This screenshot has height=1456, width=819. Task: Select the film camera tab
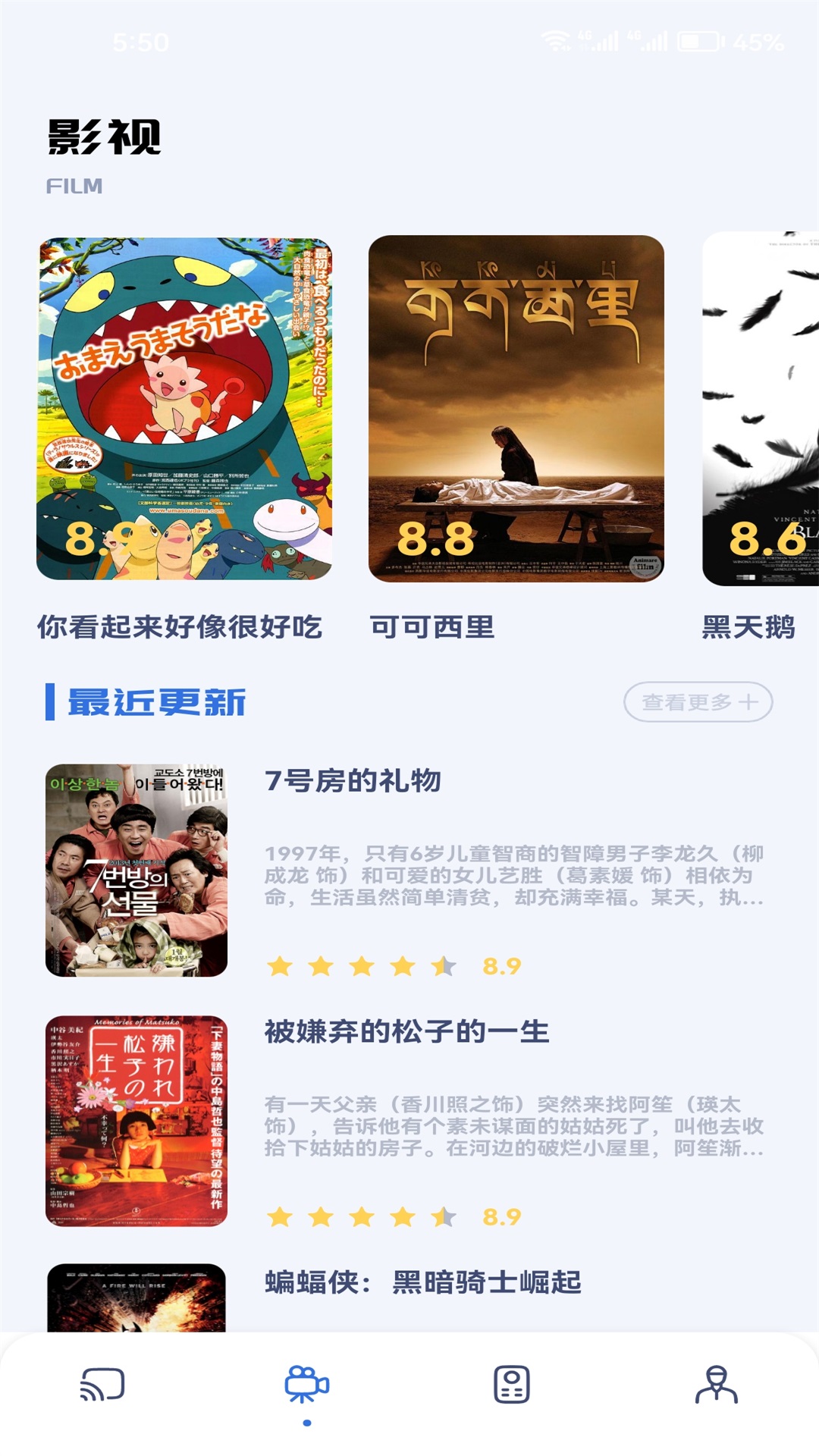[x=306, y=1385]
